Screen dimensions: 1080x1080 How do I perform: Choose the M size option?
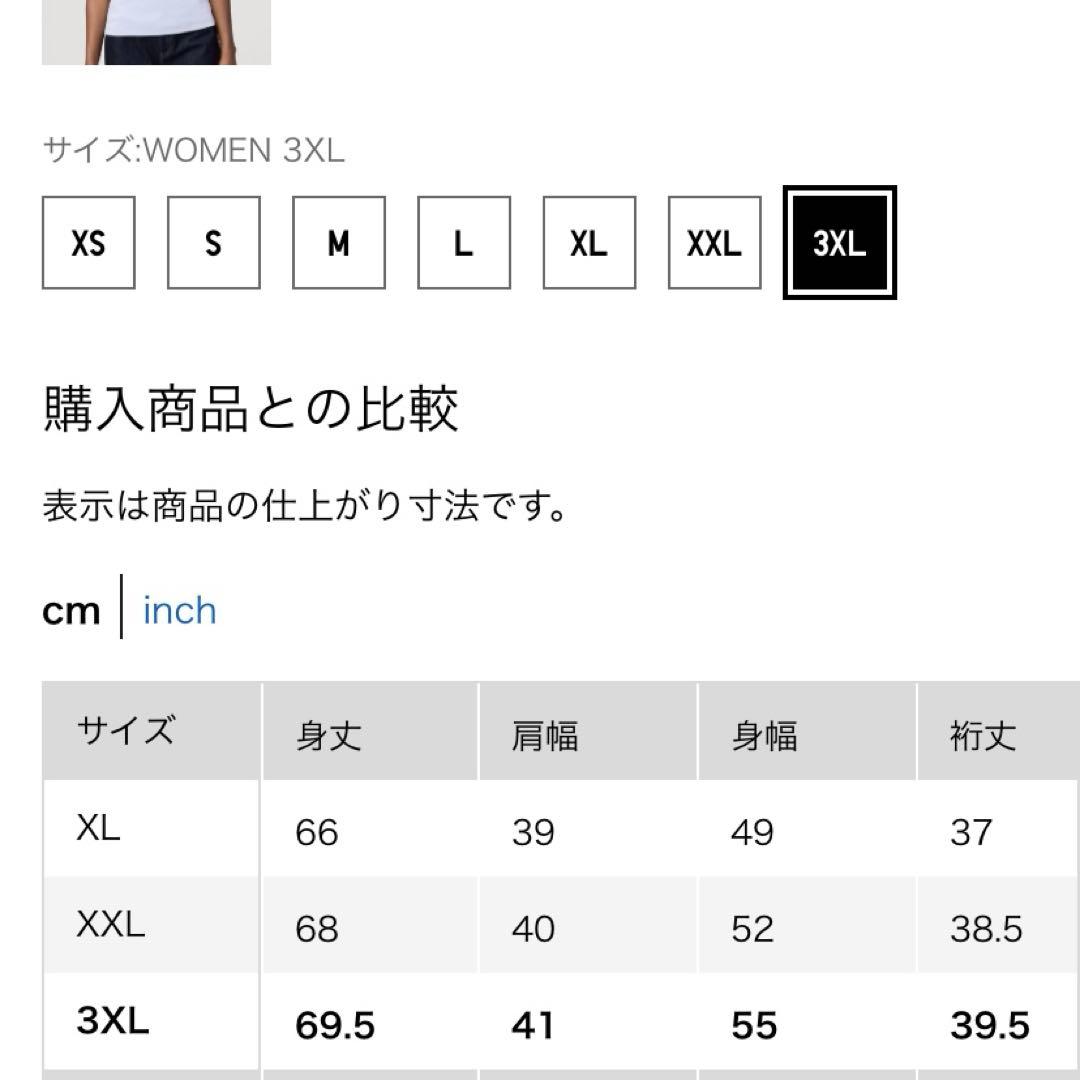(338, 243)
